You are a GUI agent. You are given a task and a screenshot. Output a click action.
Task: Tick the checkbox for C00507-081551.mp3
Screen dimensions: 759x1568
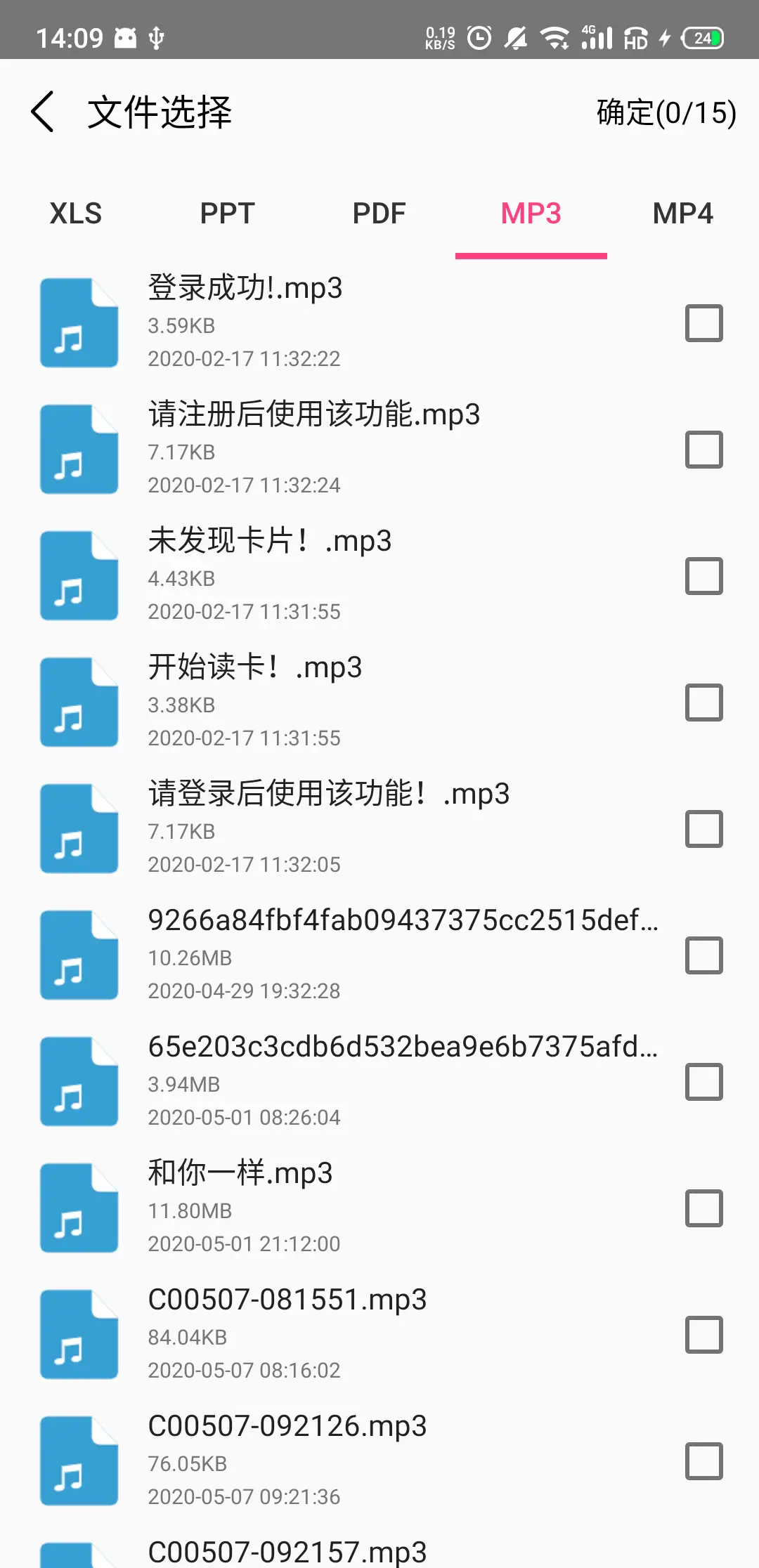coord(704,1335)
